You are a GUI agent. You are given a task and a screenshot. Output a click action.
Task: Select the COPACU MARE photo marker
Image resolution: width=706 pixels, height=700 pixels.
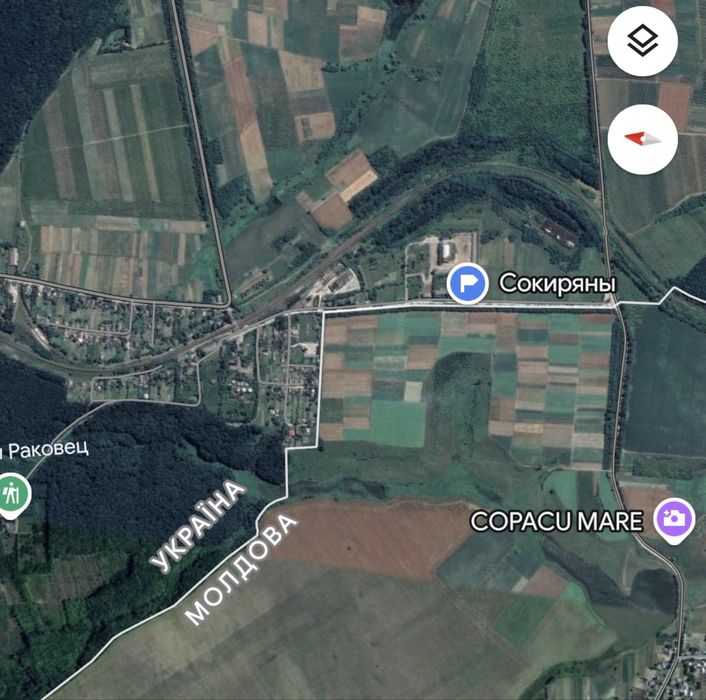675,520
